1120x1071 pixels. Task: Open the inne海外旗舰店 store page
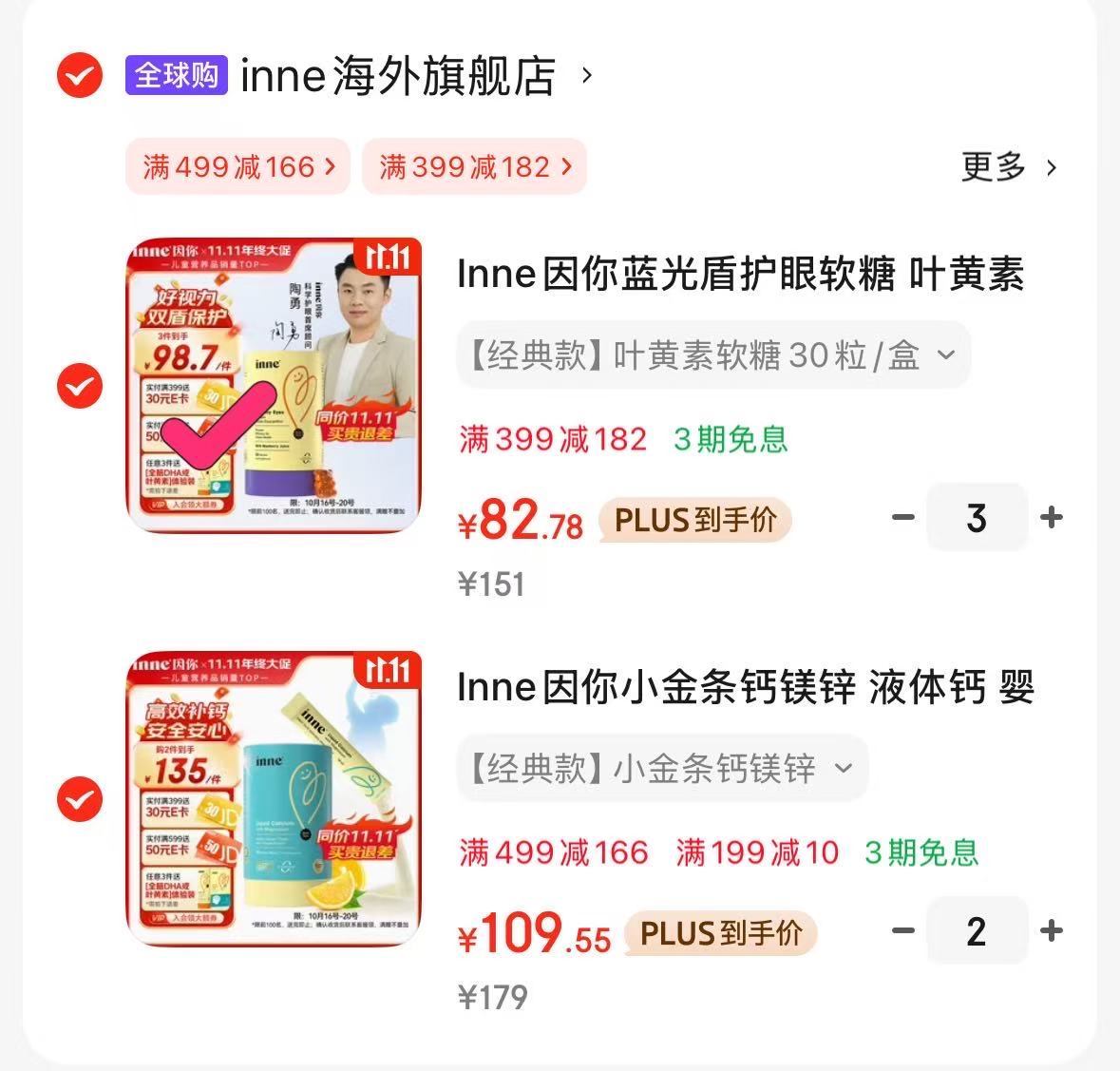[x=399, y=76]
